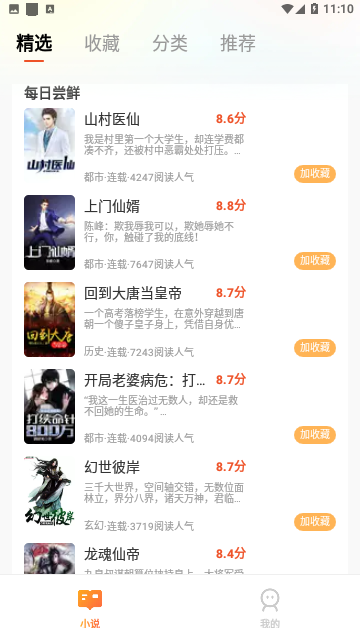360x640 pixels.
Task: Open the novel 开局老婆病危
Action: click(x=180, y=407)
